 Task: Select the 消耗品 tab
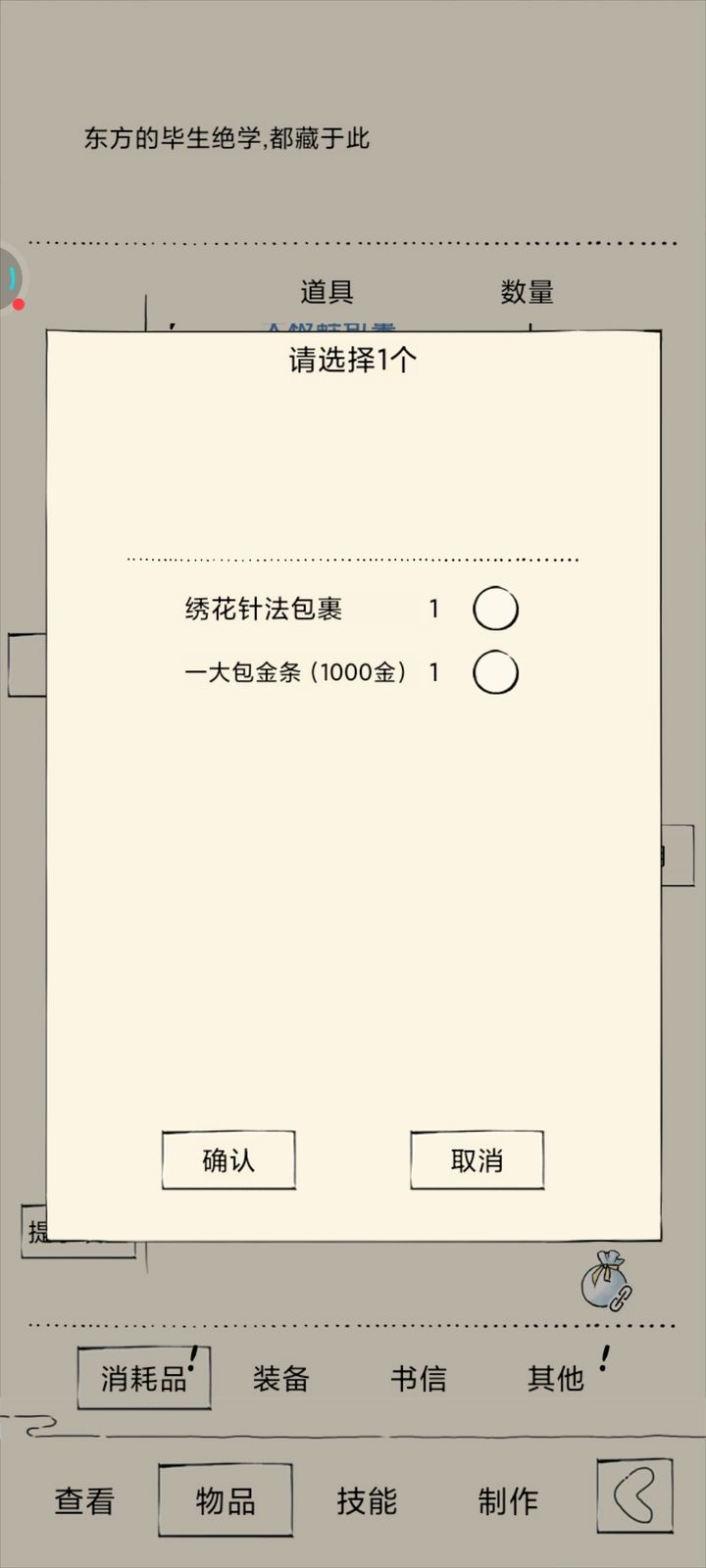point(144,1379)
